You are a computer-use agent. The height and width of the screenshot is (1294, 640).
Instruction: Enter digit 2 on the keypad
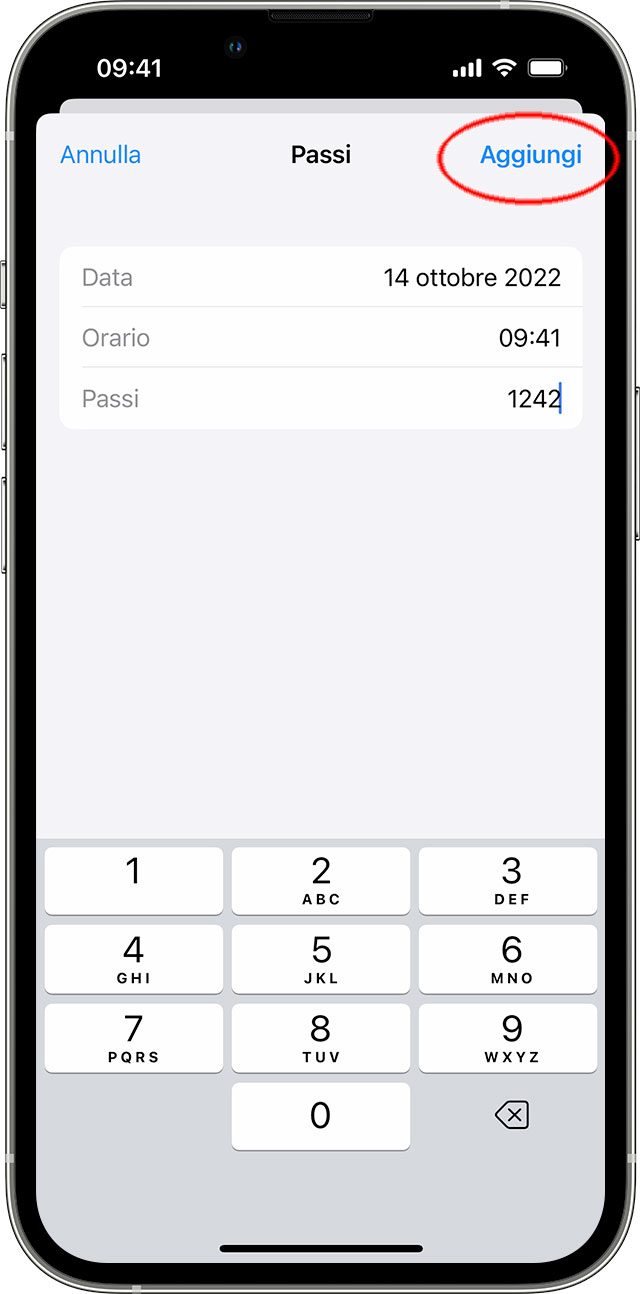click(320, 880)
